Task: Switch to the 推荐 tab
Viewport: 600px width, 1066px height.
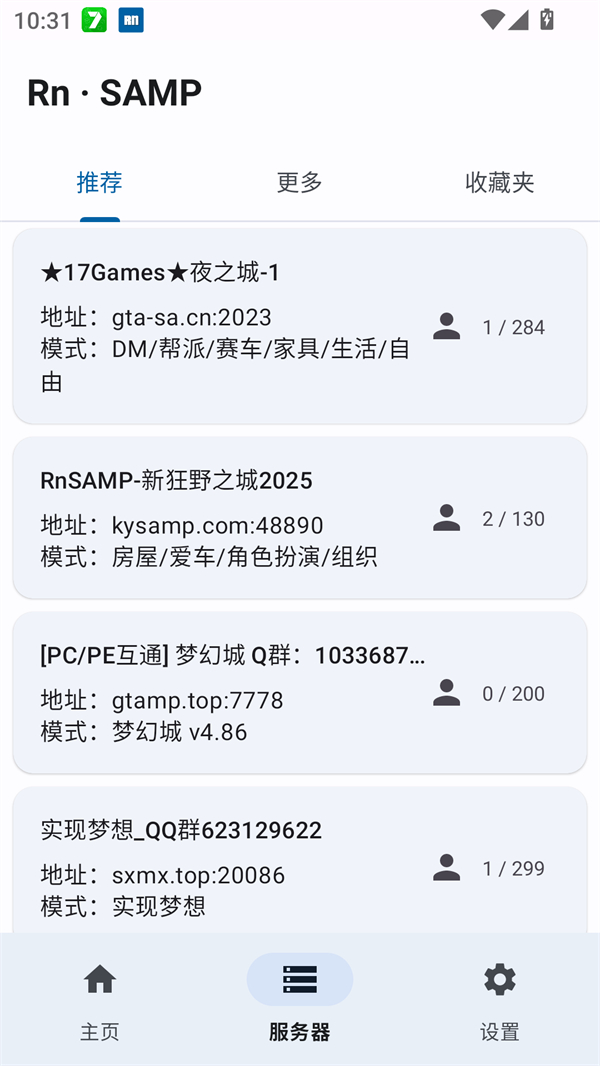Action: 100,183
